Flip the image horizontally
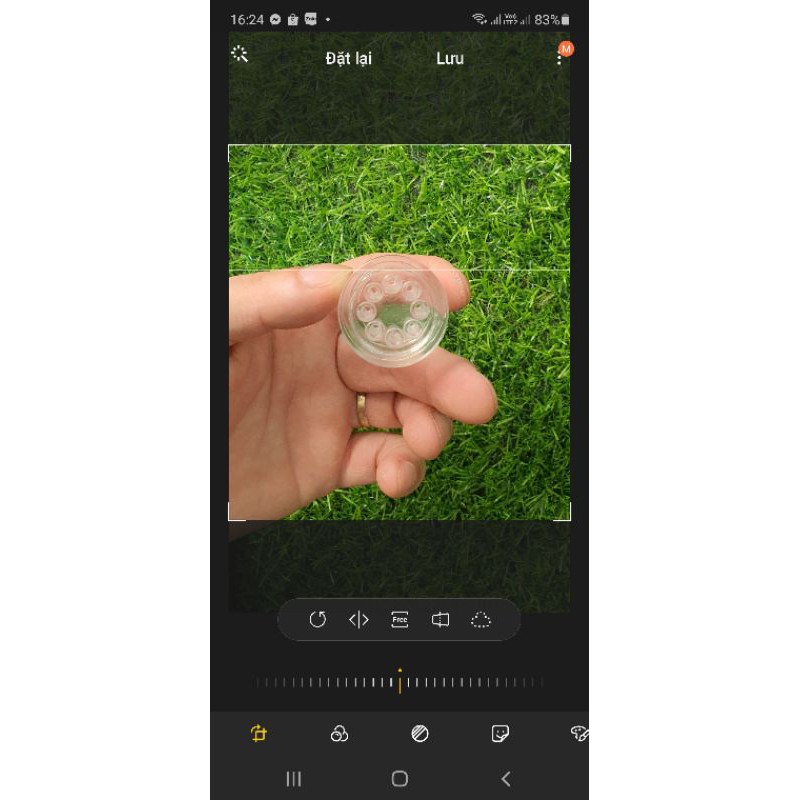 (x=359, y=619)
